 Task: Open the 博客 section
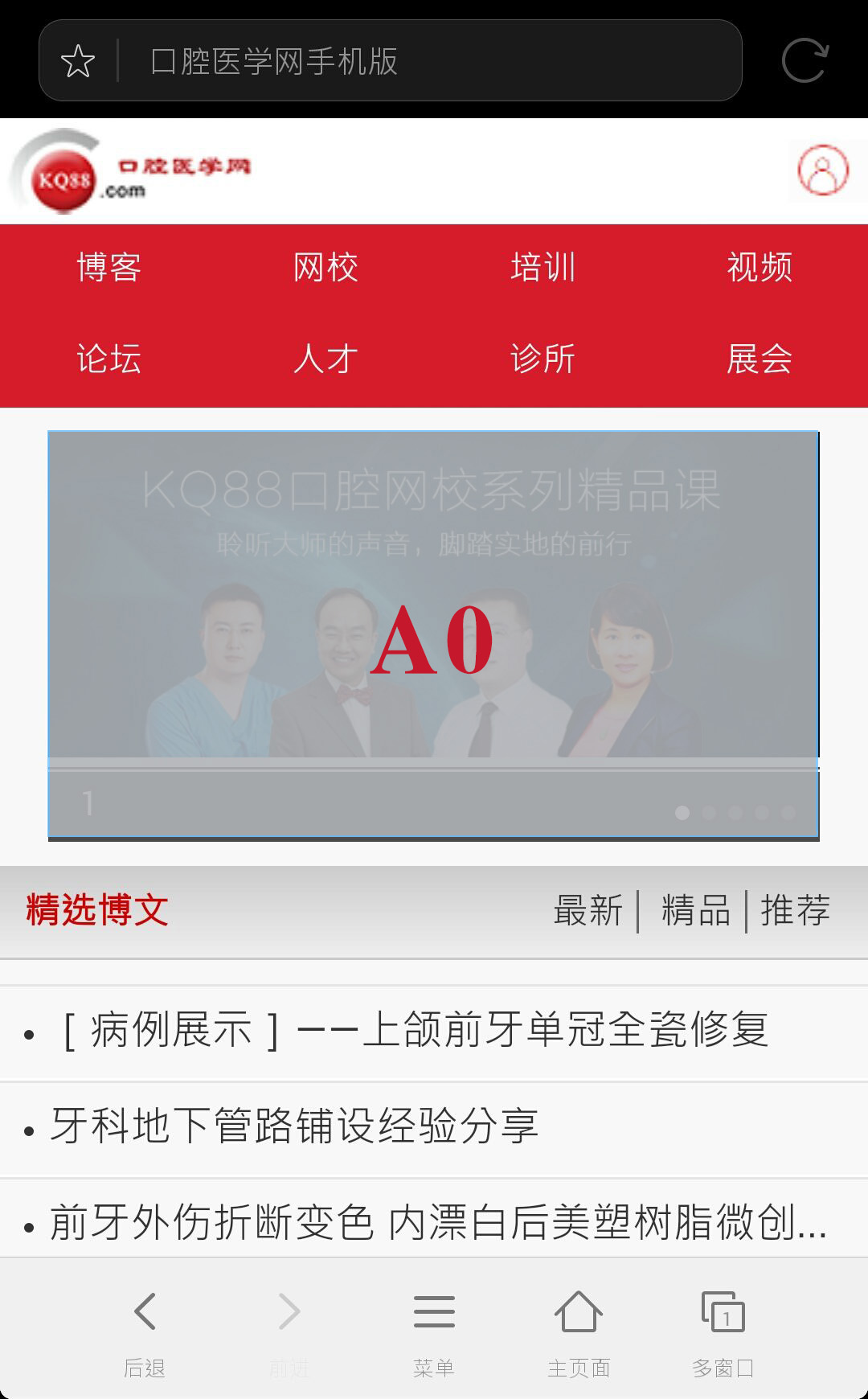point(108,268)
